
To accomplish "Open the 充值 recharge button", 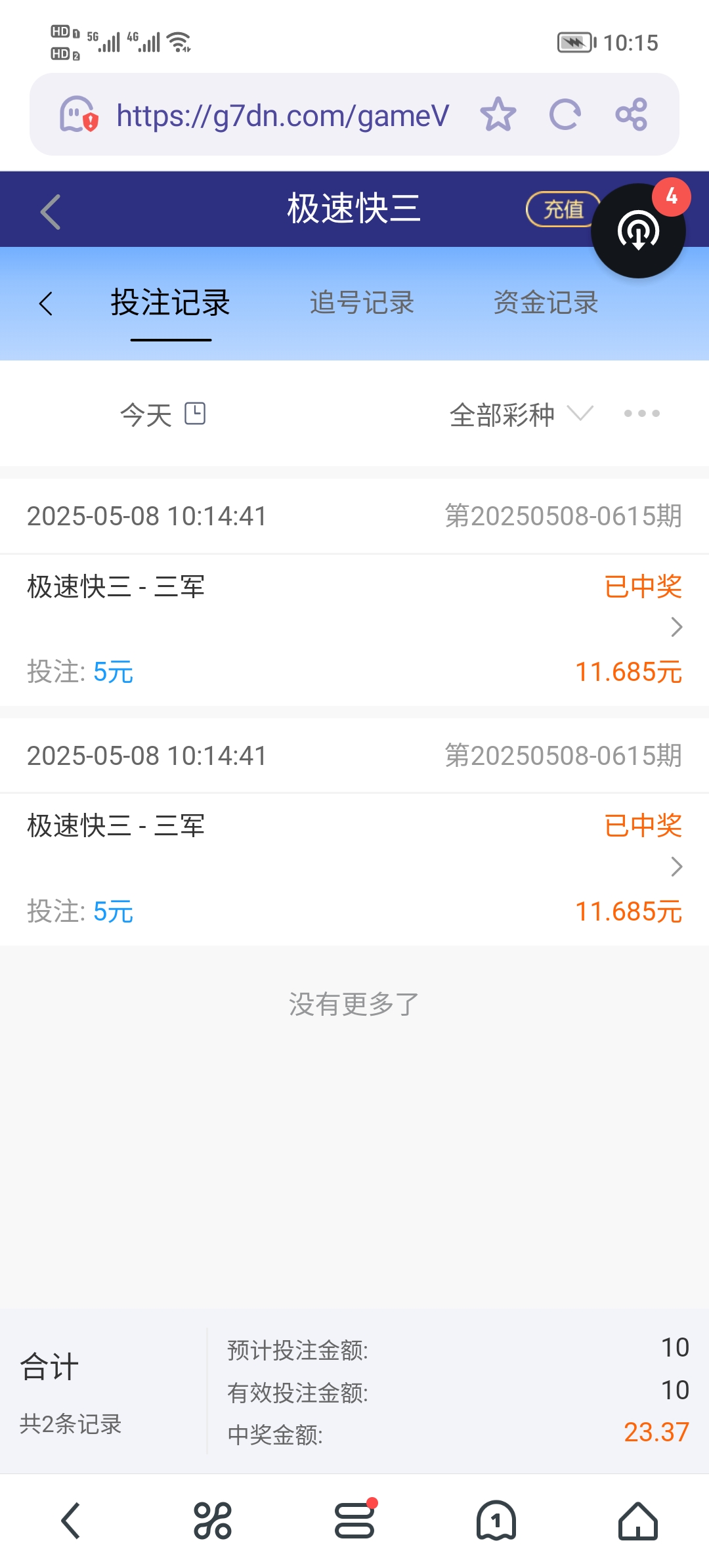I will (x=563, y=210).
